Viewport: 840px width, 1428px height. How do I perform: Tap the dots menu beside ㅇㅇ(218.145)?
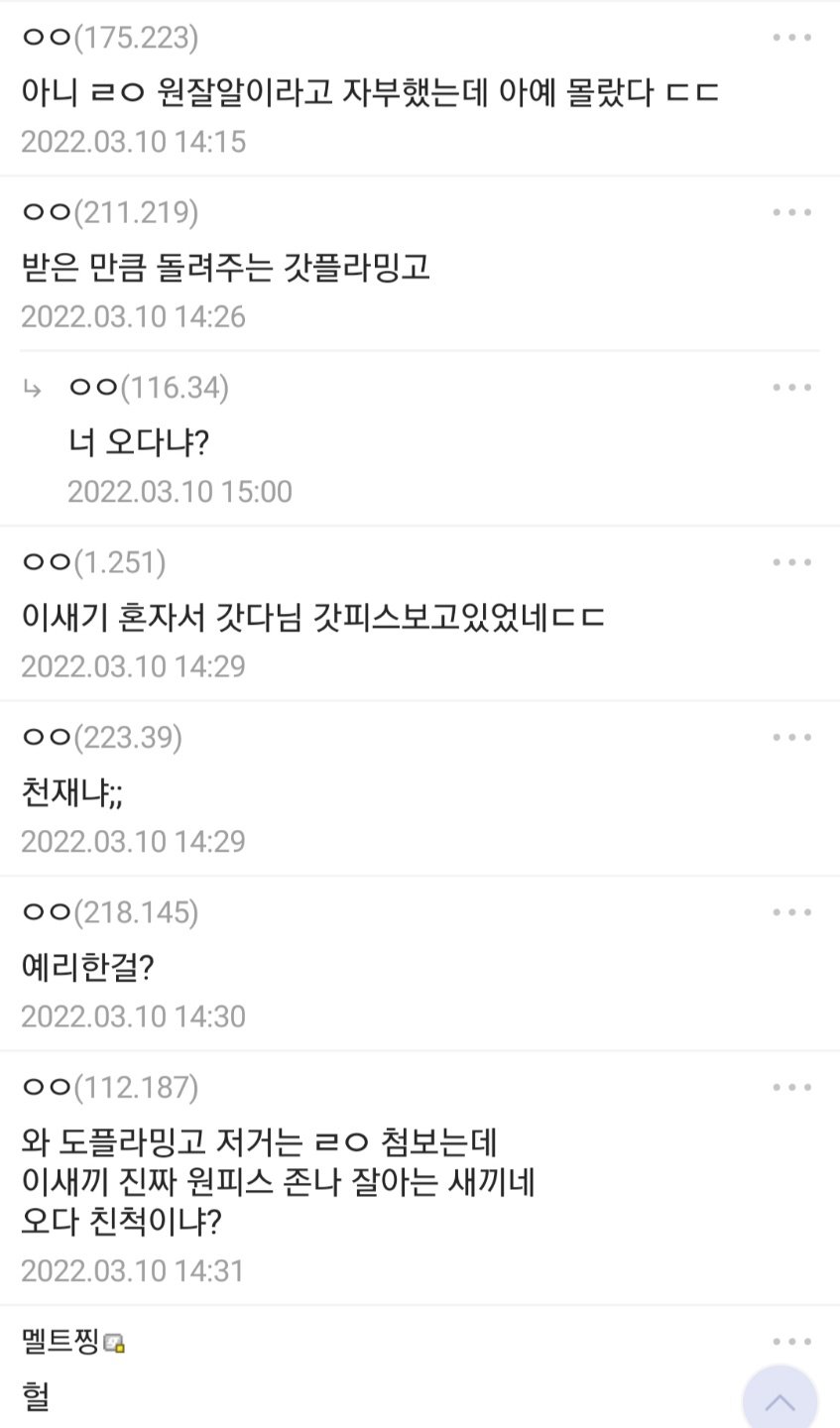click(792, 912)
